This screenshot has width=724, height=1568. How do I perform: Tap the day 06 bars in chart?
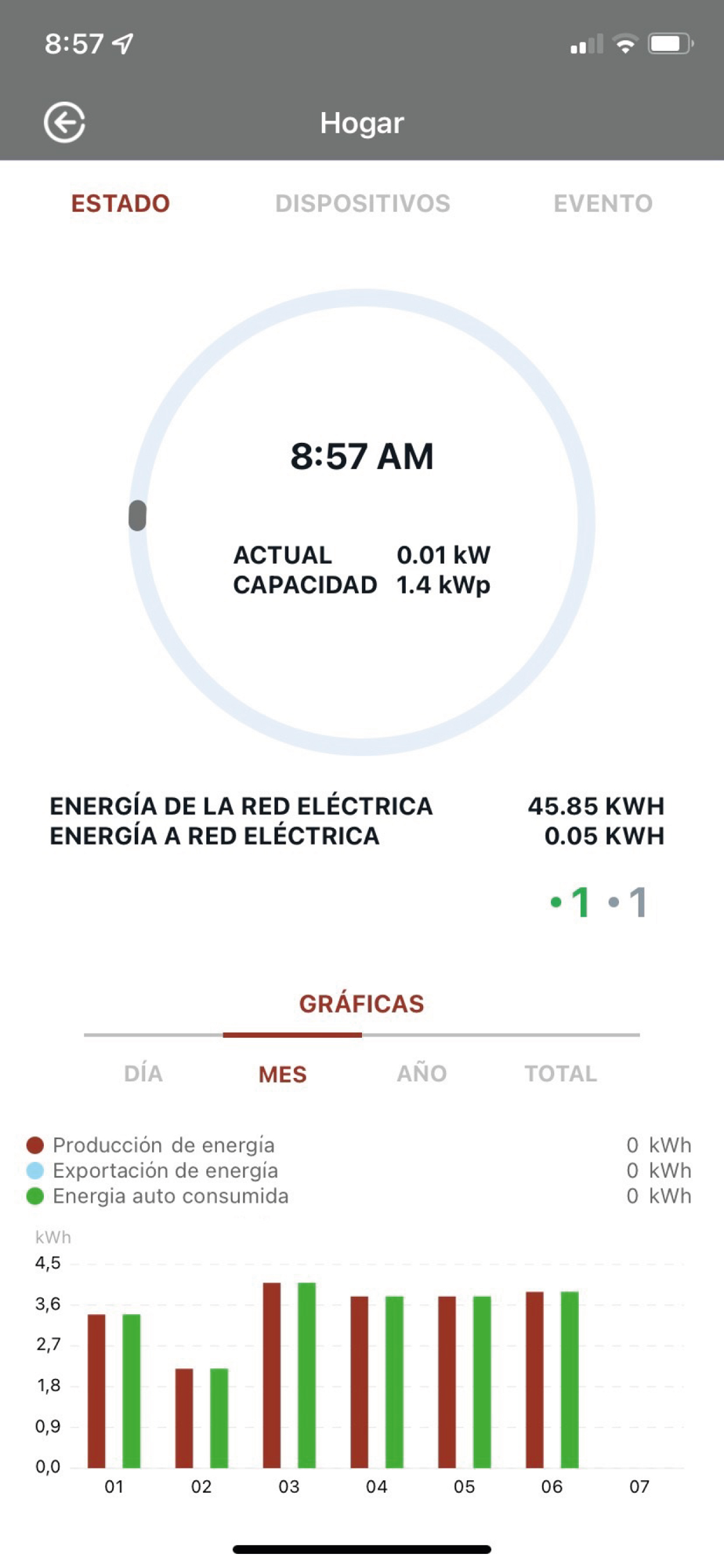pyautogui.click(x=552, y=1380)
